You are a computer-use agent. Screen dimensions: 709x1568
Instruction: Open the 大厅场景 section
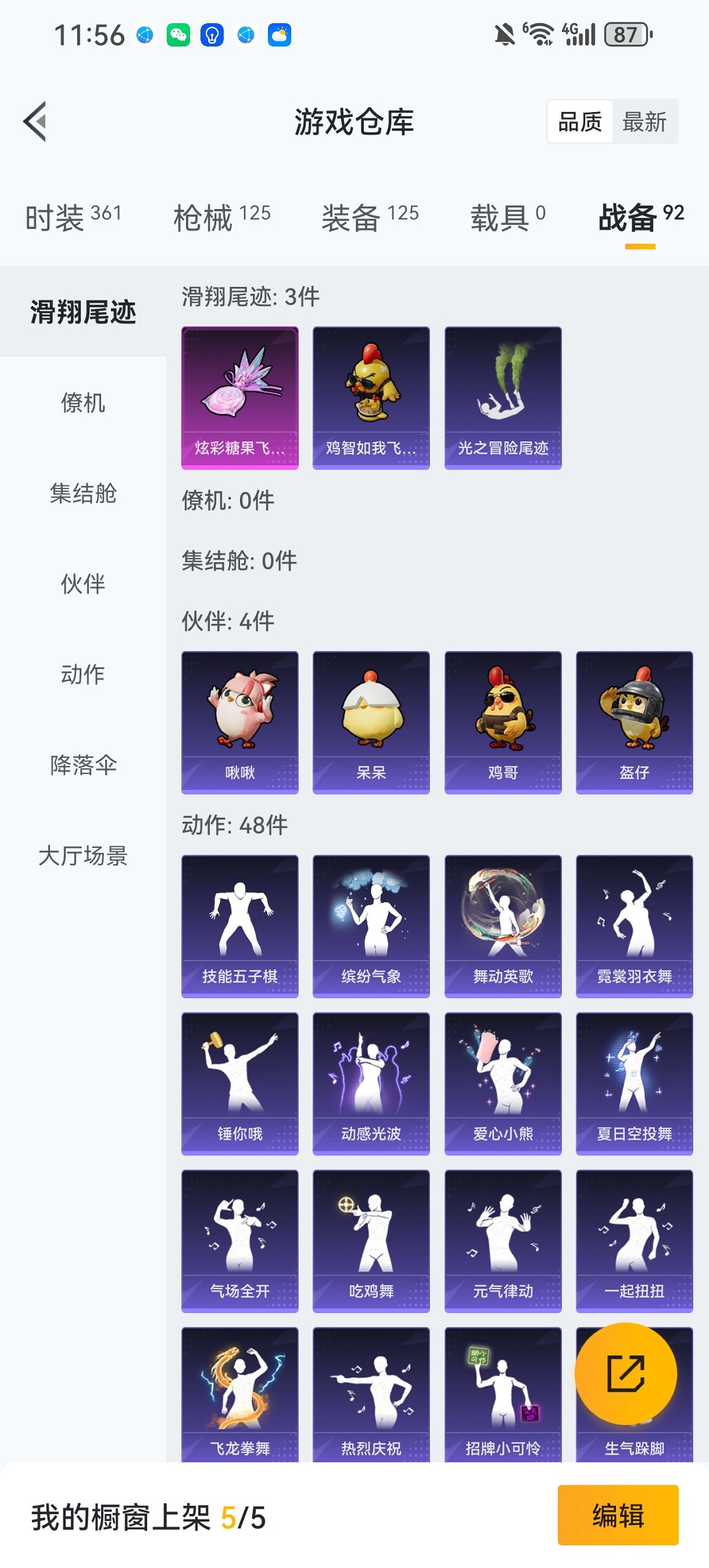[81, 855]
